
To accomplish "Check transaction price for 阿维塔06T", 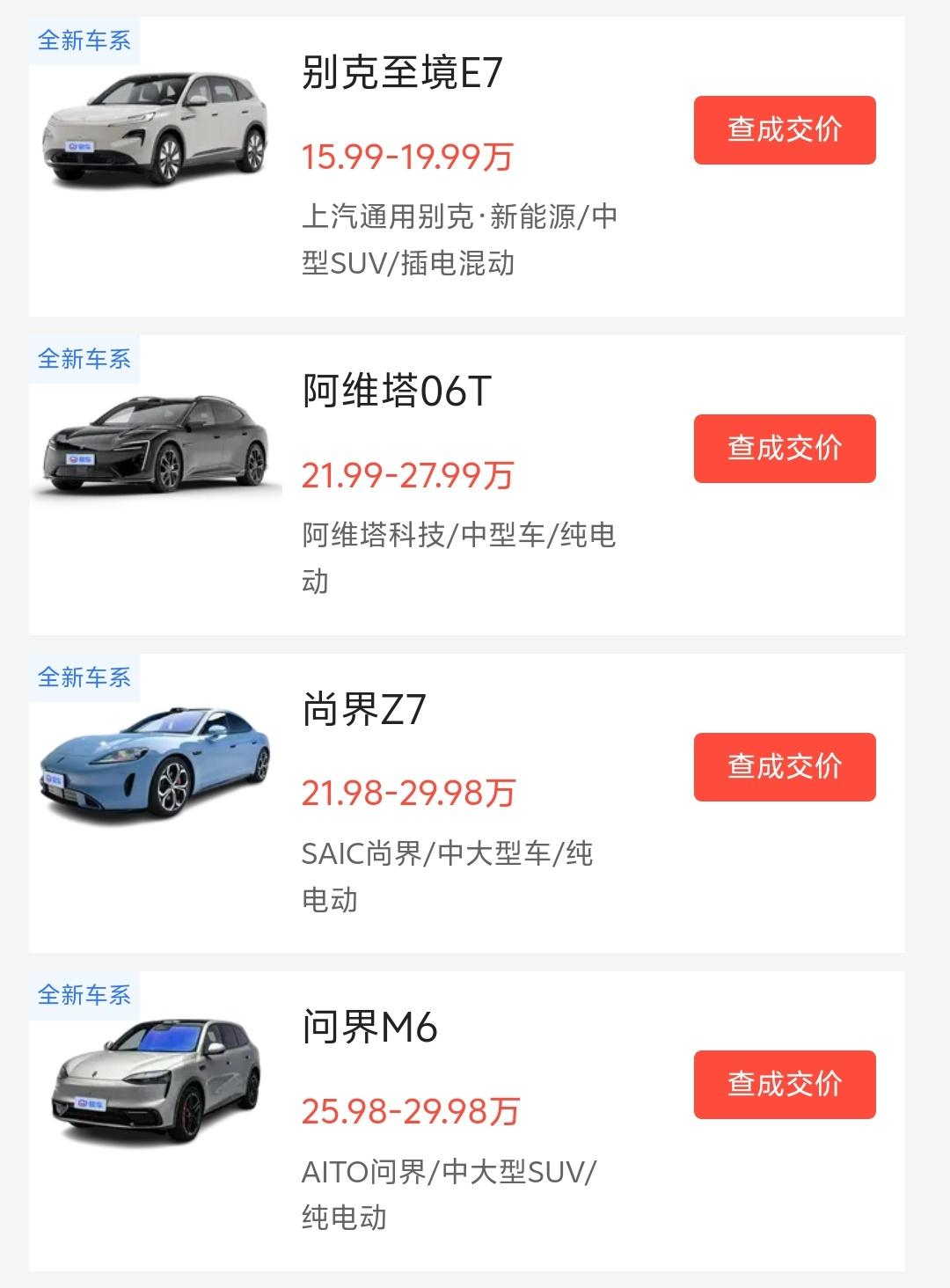I will [x=784, y=449].
